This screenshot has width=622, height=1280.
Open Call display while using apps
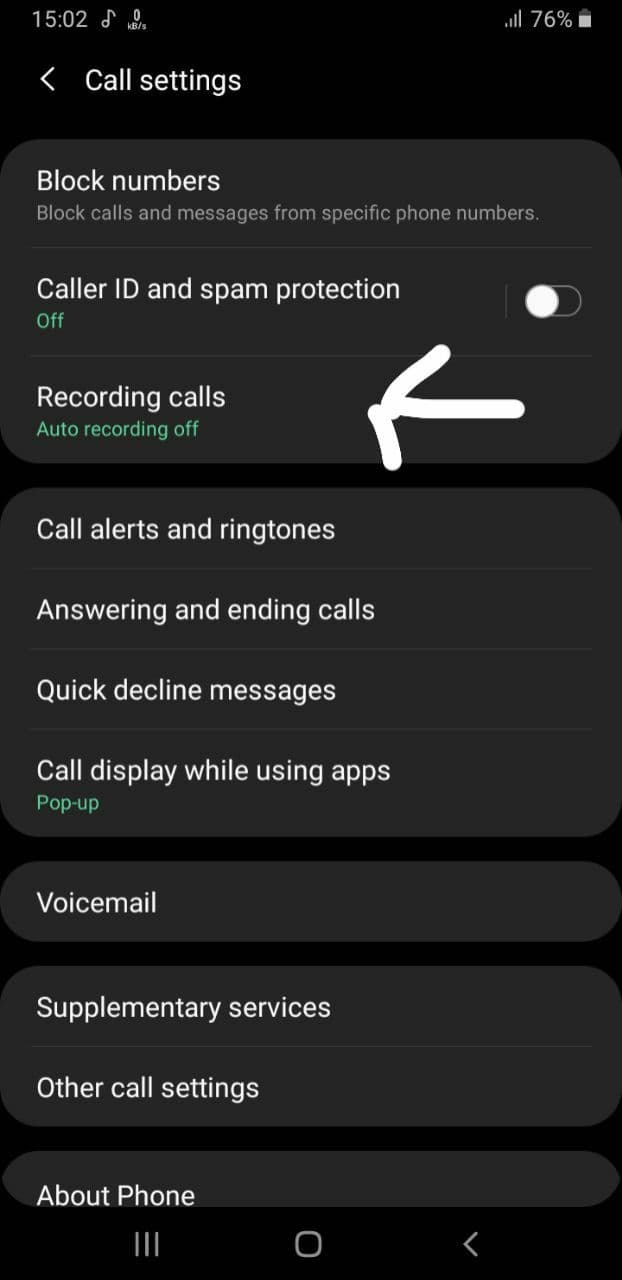coord(311,783)
